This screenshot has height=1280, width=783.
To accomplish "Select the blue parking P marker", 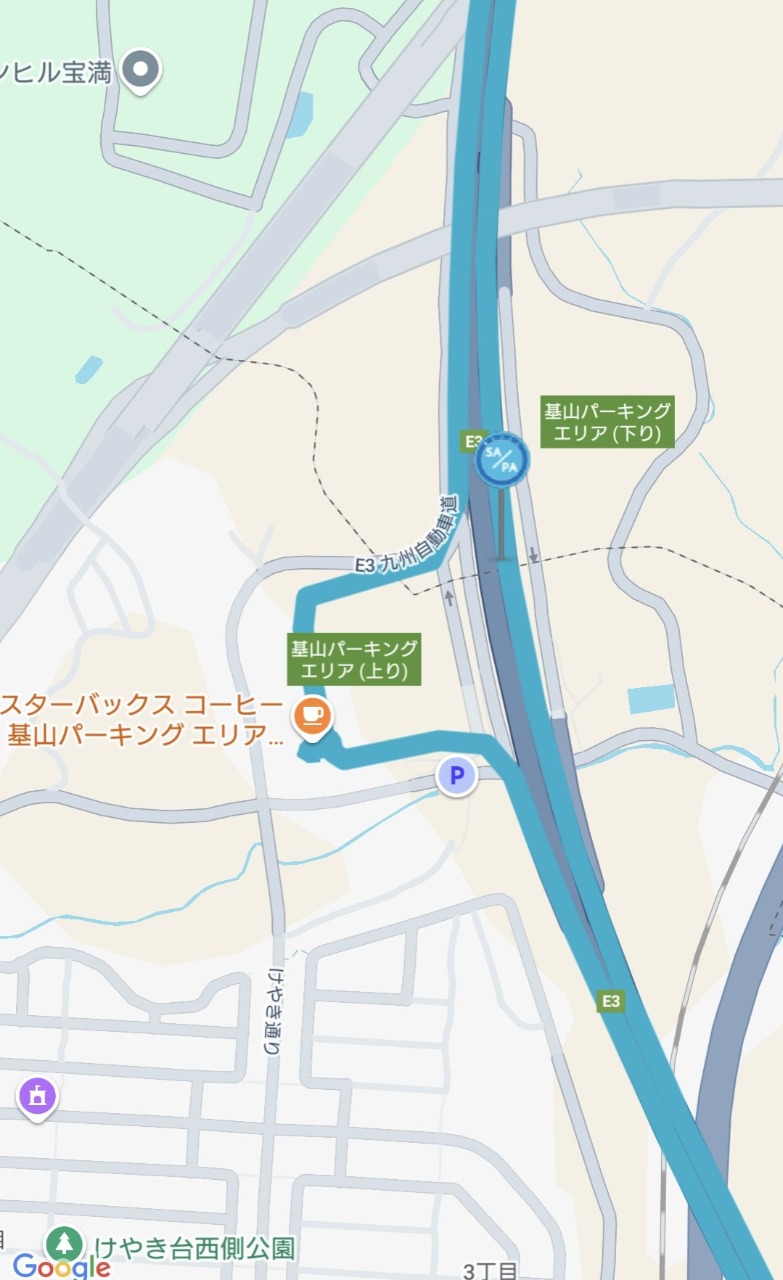I will pyautogui.click(x=456, y=775).
